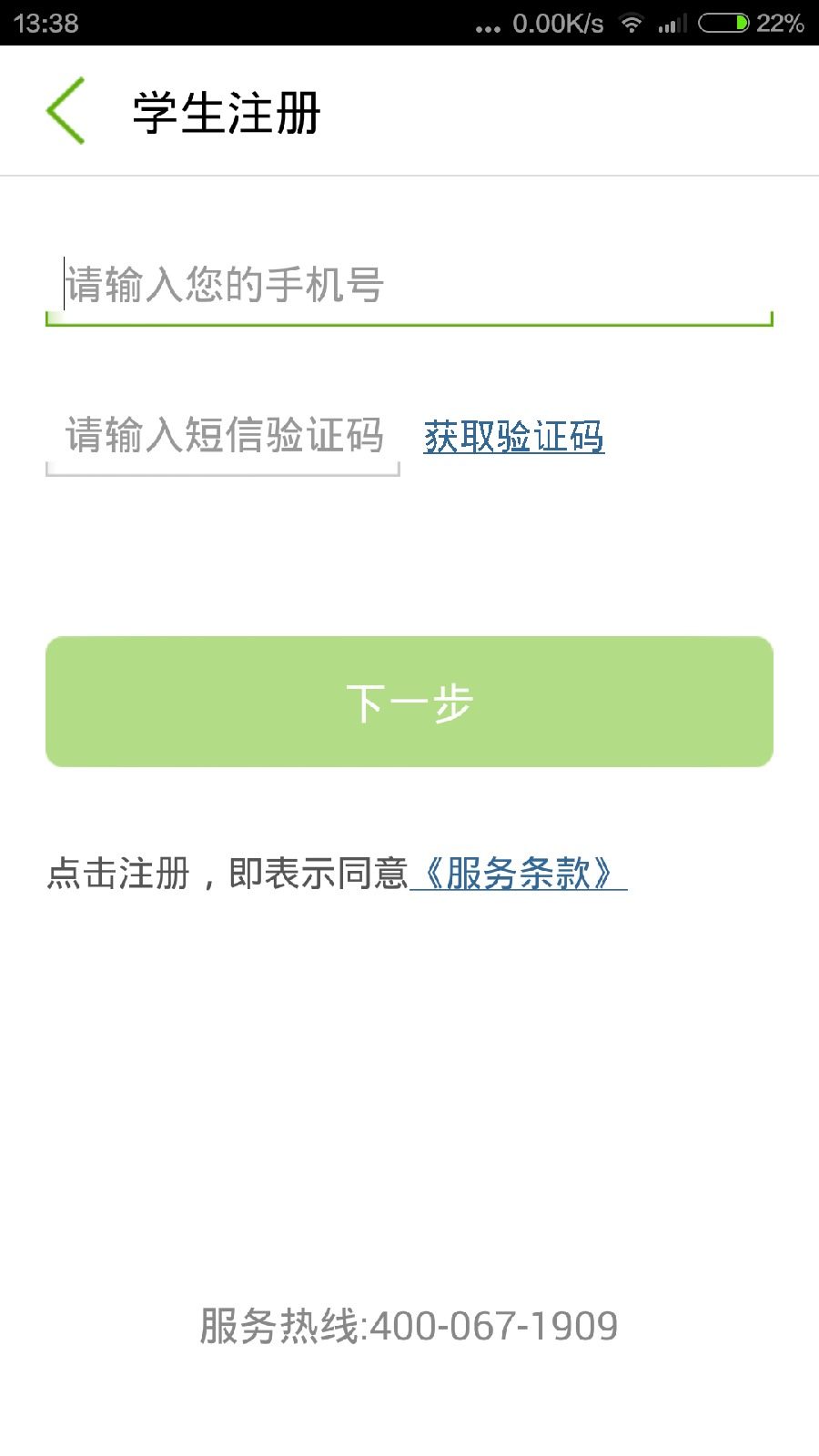Select the status bar area
Image resolution: width=819 pixels, height=1456 pixels.
409,24
